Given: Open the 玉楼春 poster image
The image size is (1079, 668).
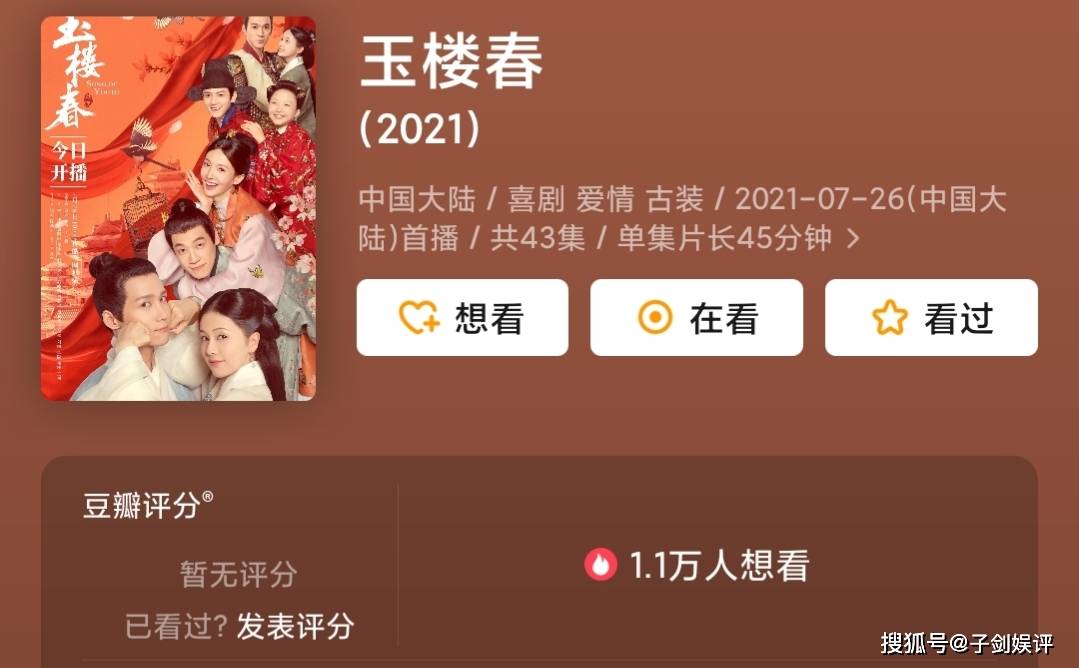Looking at the screenshot, I should [x=178, y=208].
